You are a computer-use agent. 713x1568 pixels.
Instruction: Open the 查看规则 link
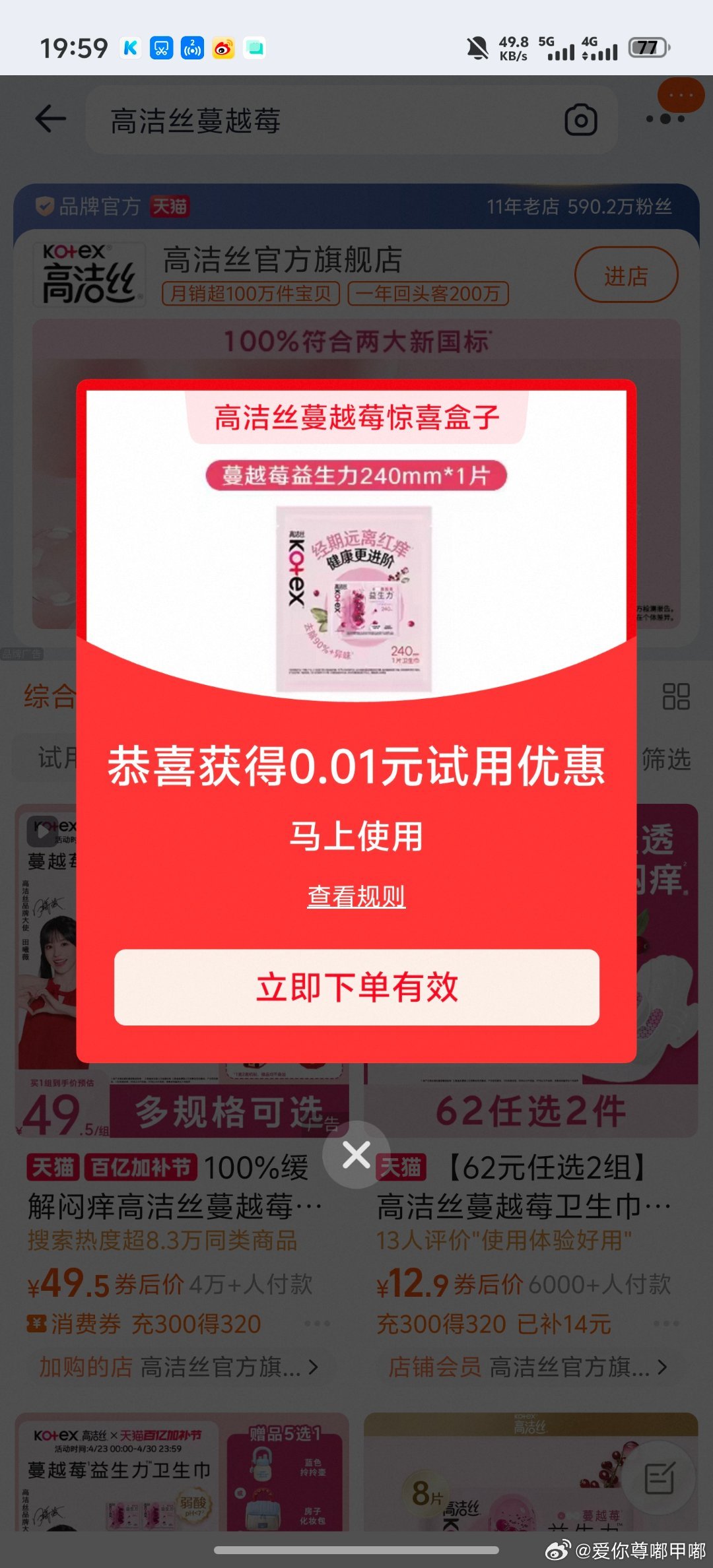pyautogui.click(x=356, y=896)
